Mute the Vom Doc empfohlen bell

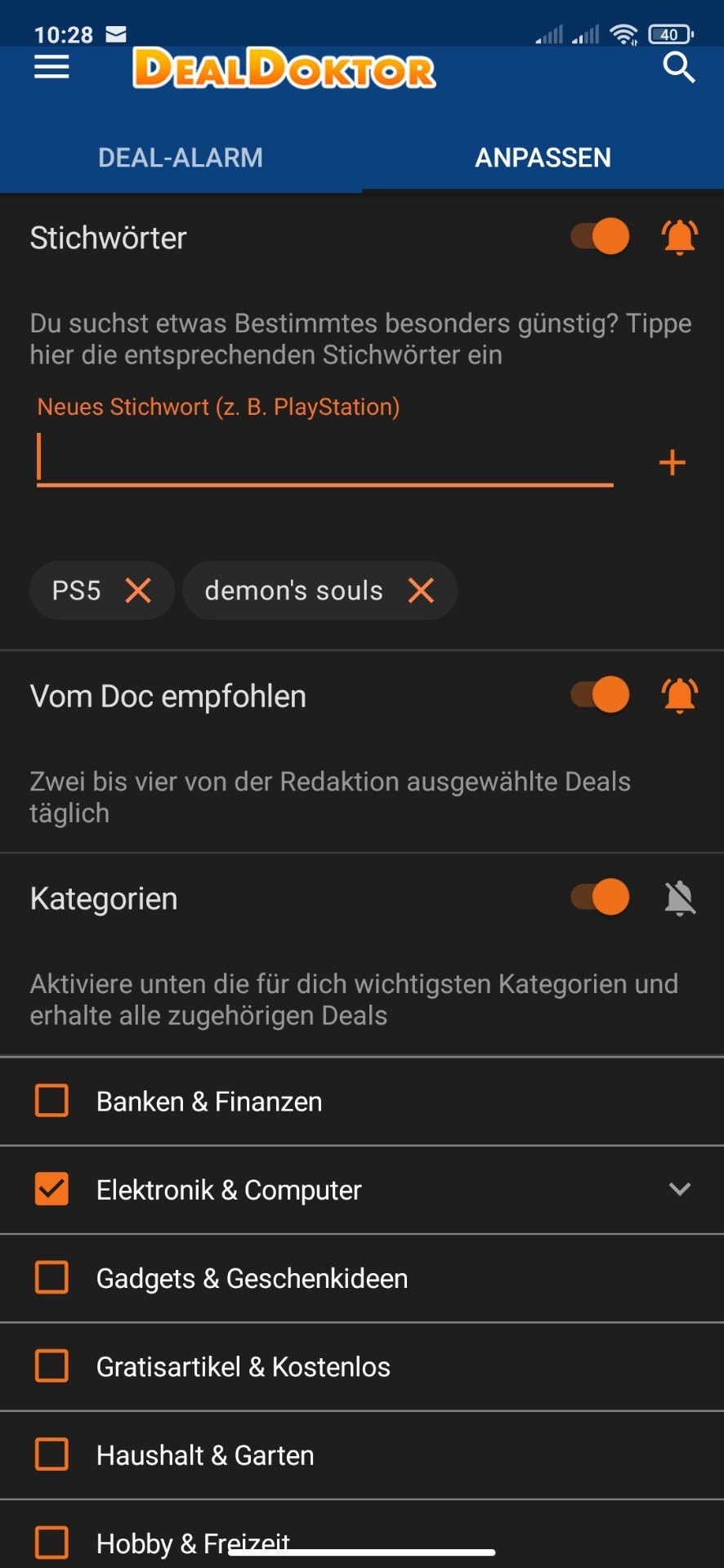point(679,696)
